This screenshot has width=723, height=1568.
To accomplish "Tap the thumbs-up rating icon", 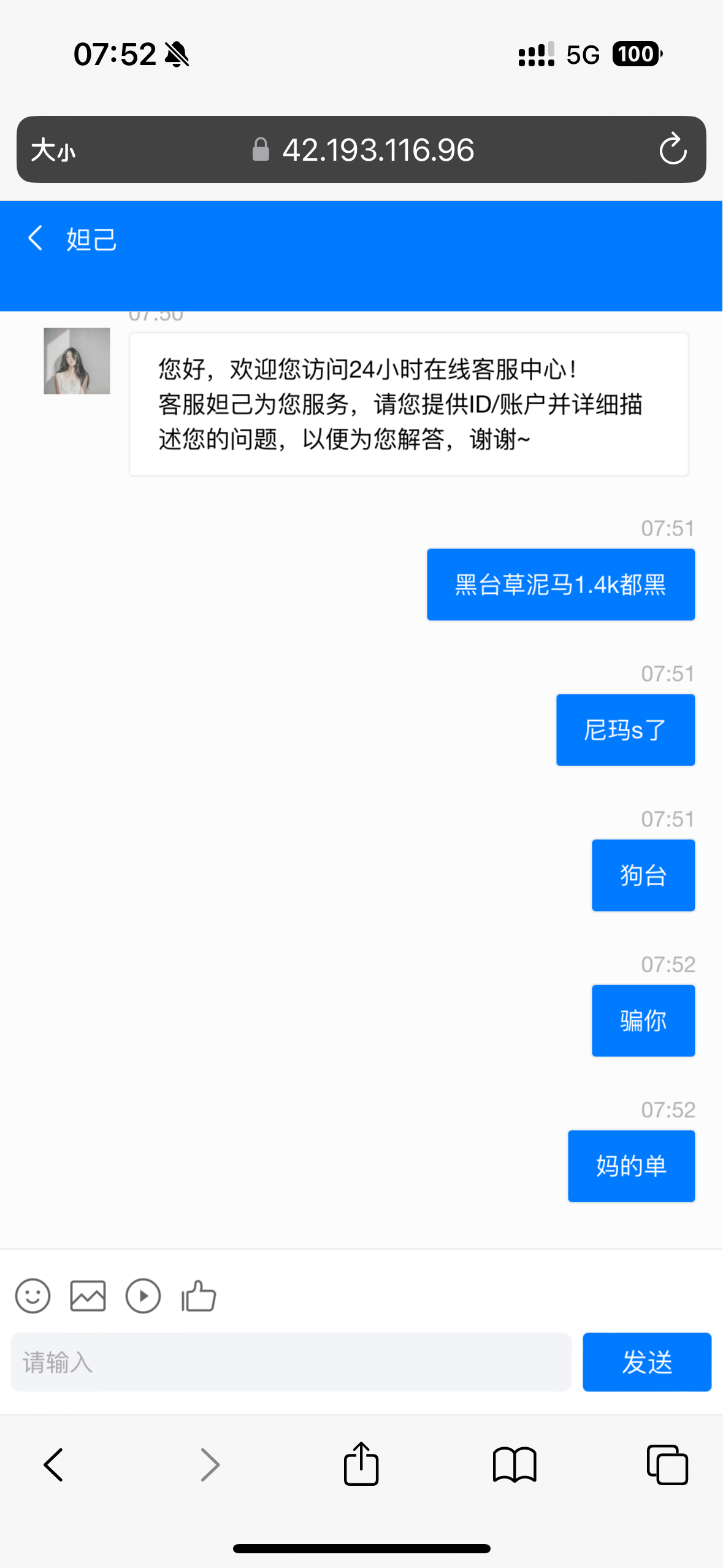I will [199, 1296].
